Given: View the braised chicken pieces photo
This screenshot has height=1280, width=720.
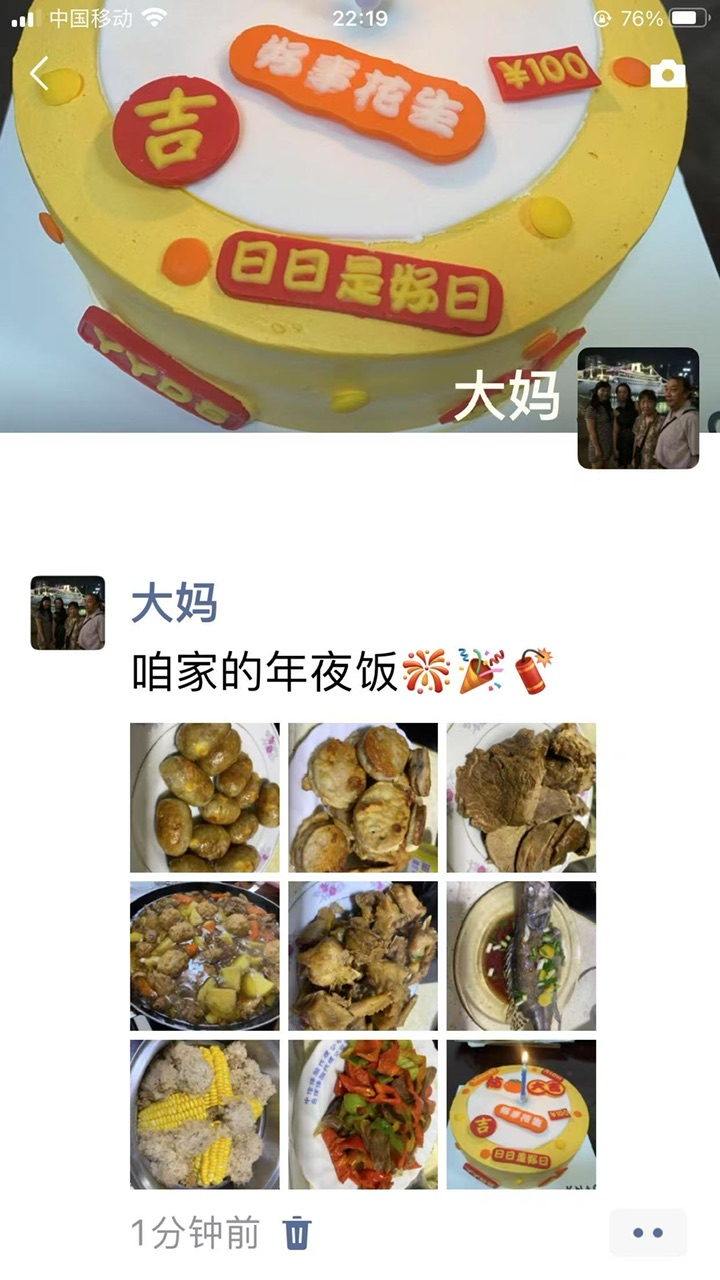Looking at the screenshot, I should 363,956.
